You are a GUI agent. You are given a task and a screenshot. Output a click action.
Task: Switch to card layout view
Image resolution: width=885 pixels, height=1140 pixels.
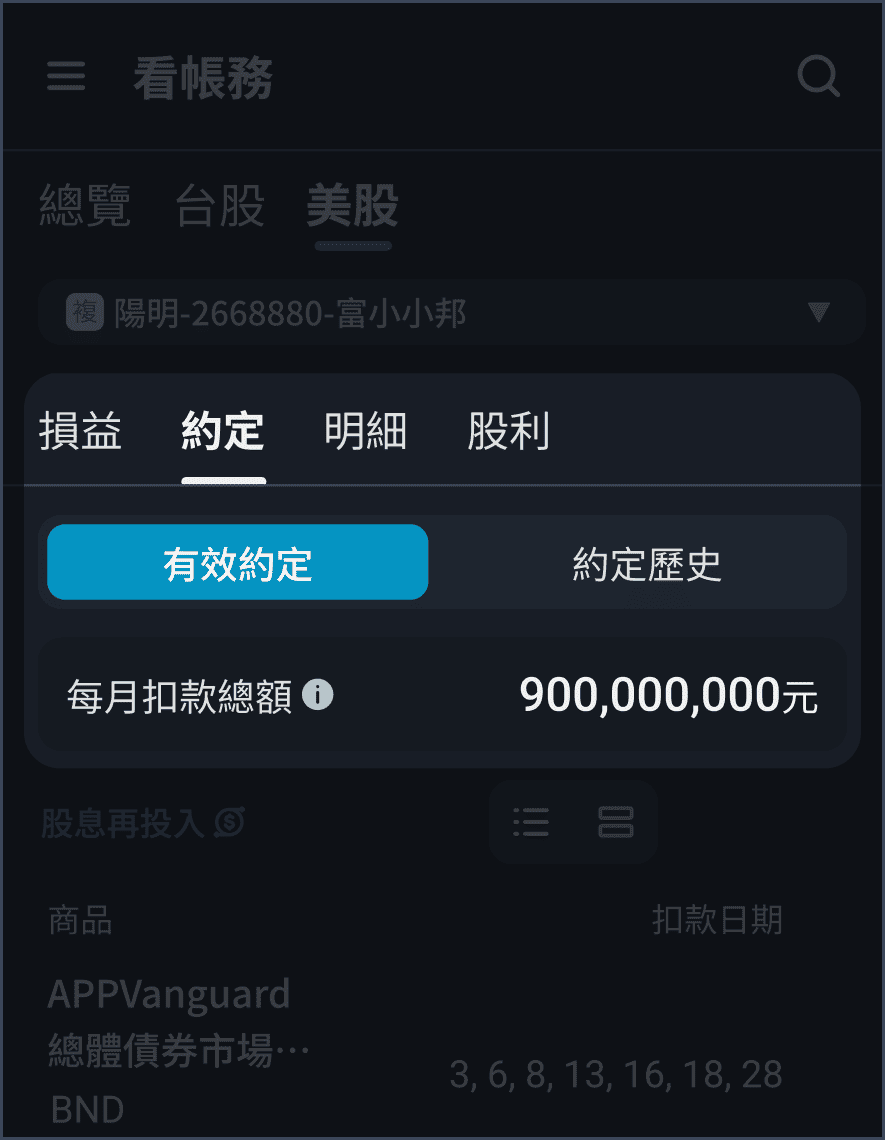coord(615,822)
